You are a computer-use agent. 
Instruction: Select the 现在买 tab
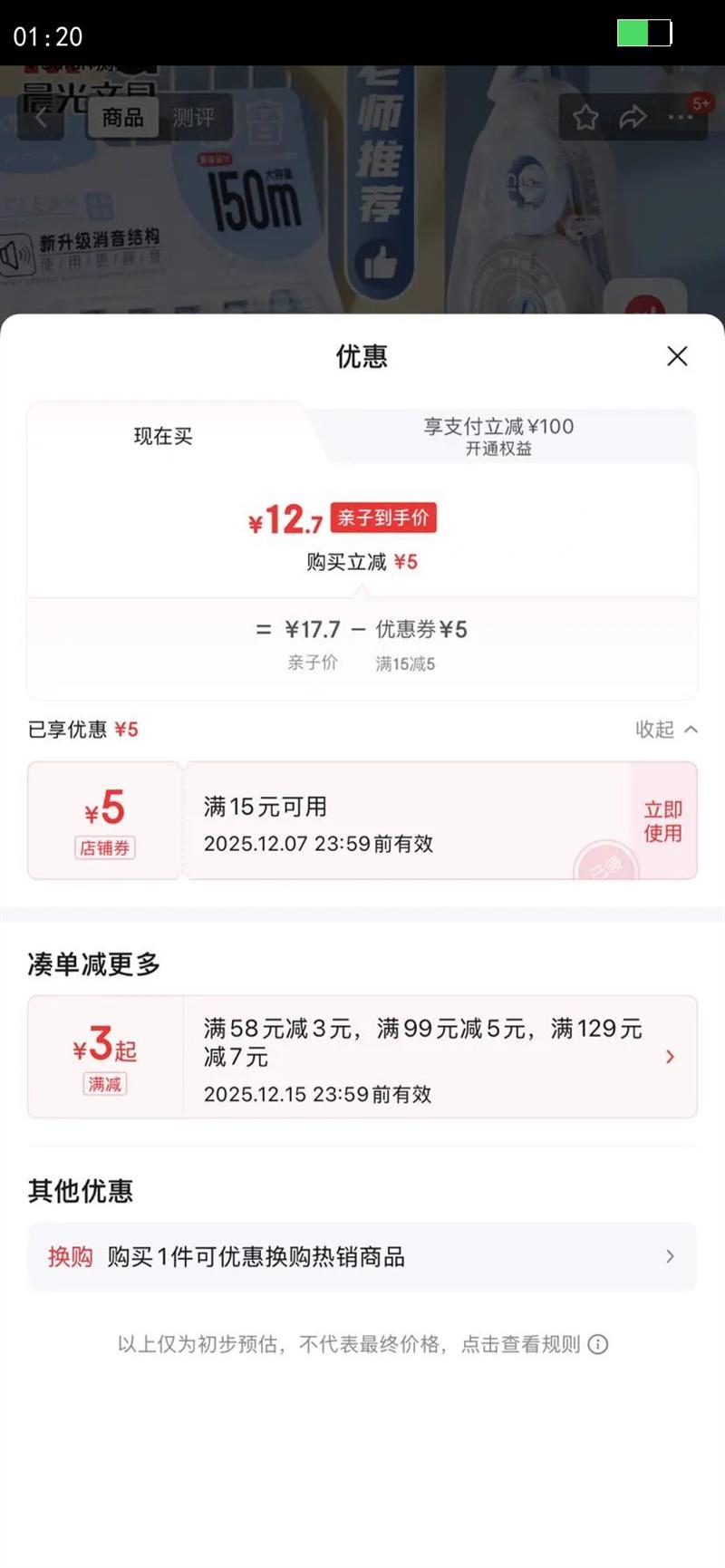(x=162, y=436)
